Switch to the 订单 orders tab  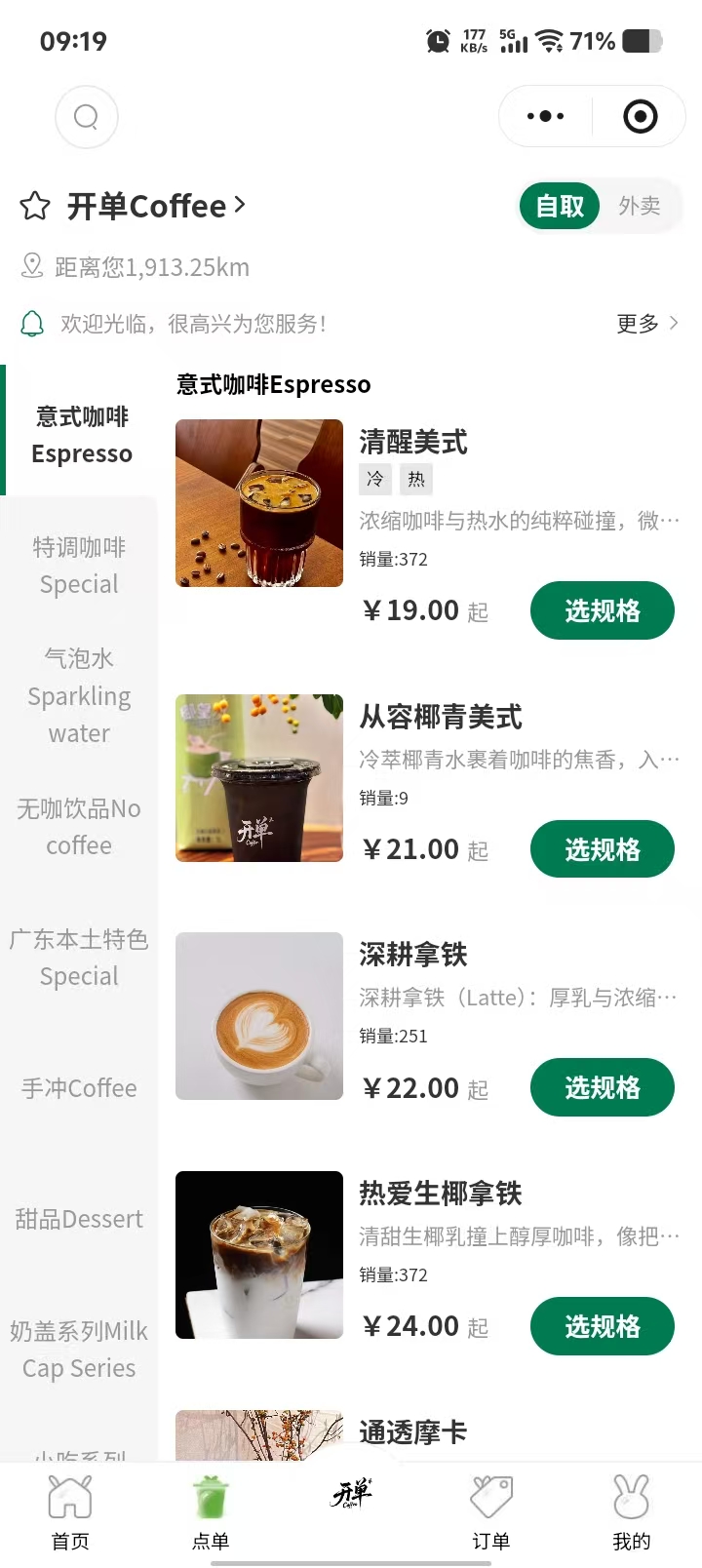point(491,1512)
